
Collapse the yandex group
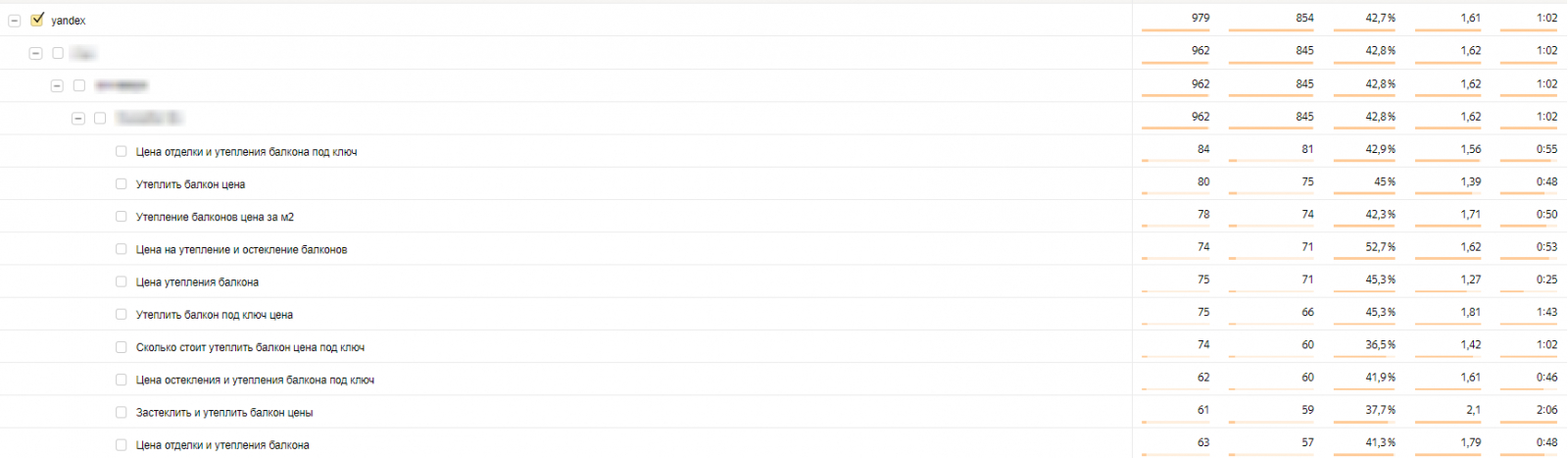[15, 21]
